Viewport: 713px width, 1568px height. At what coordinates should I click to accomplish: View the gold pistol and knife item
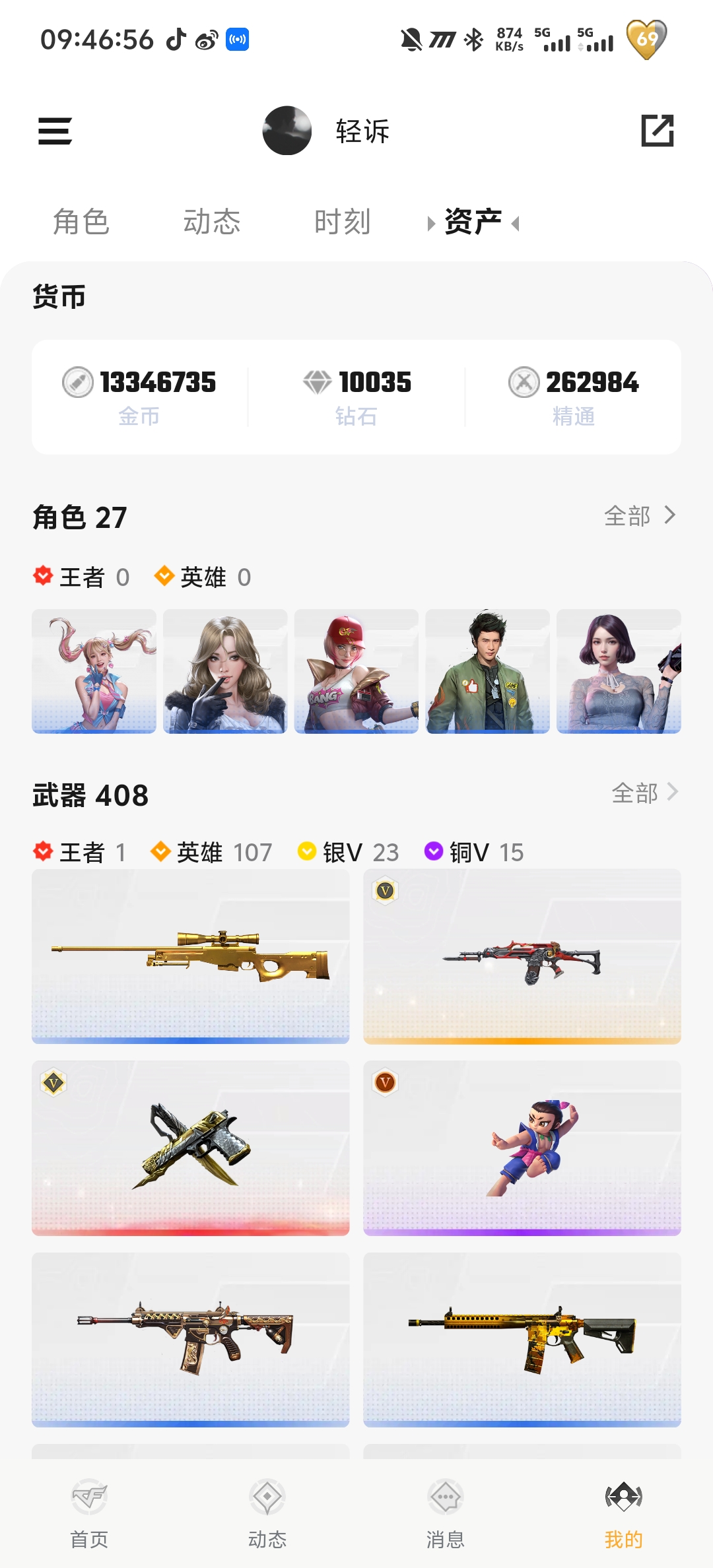click(190, 1147)
